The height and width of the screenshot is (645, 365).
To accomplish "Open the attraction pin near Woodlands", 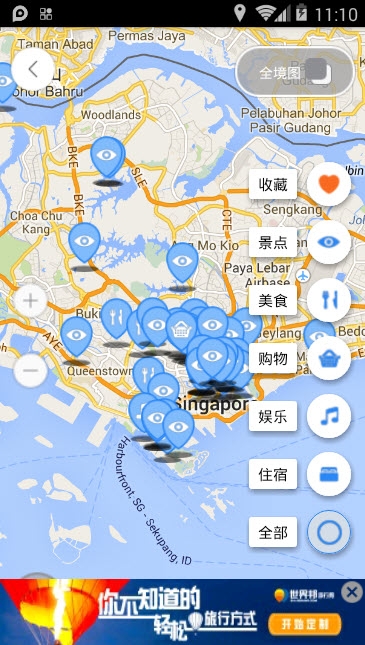I will [107, 158].
